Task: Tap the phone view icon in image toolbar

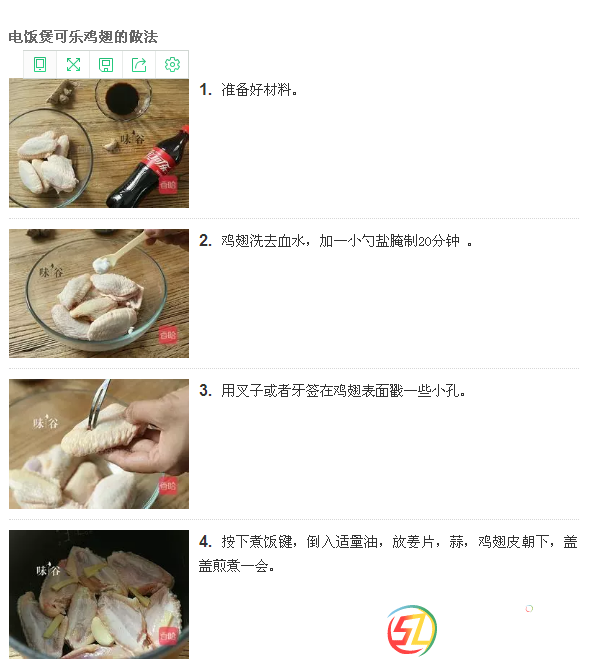Action: tap(40, 65)
